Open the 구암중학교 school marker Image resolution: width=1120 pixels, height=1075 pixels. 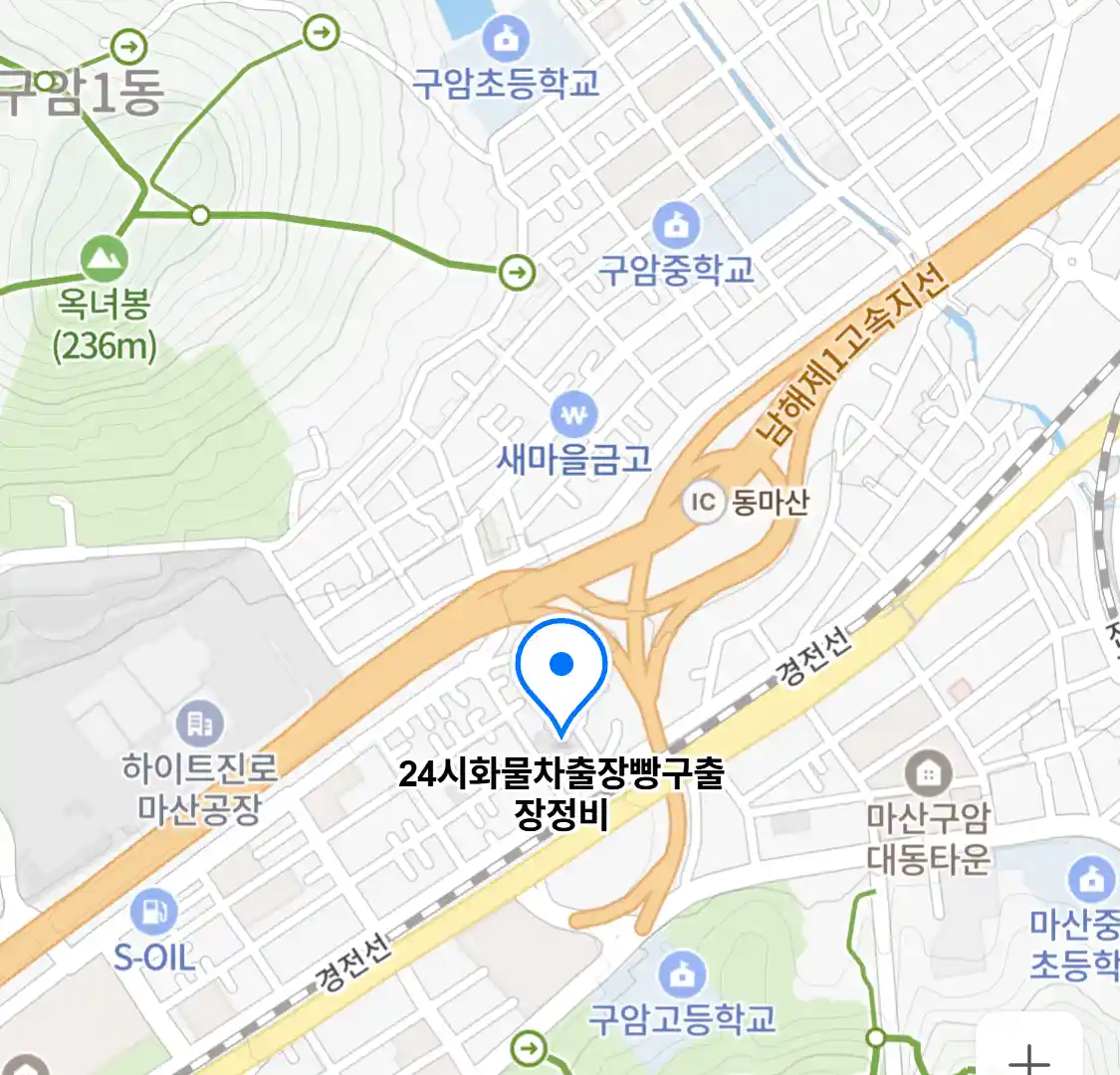tap(676, 226)
